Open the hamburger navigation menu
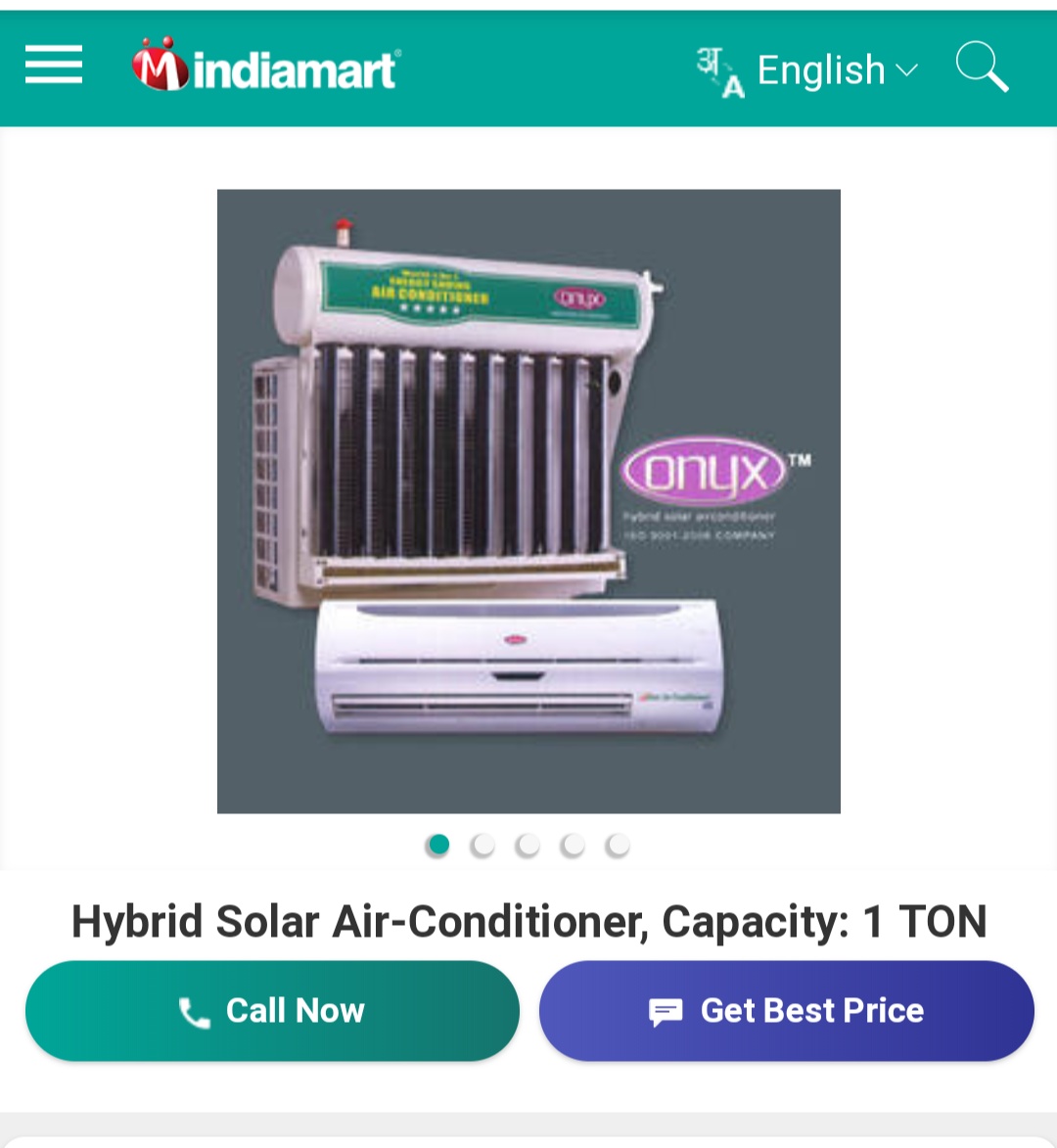 [54, 66]
